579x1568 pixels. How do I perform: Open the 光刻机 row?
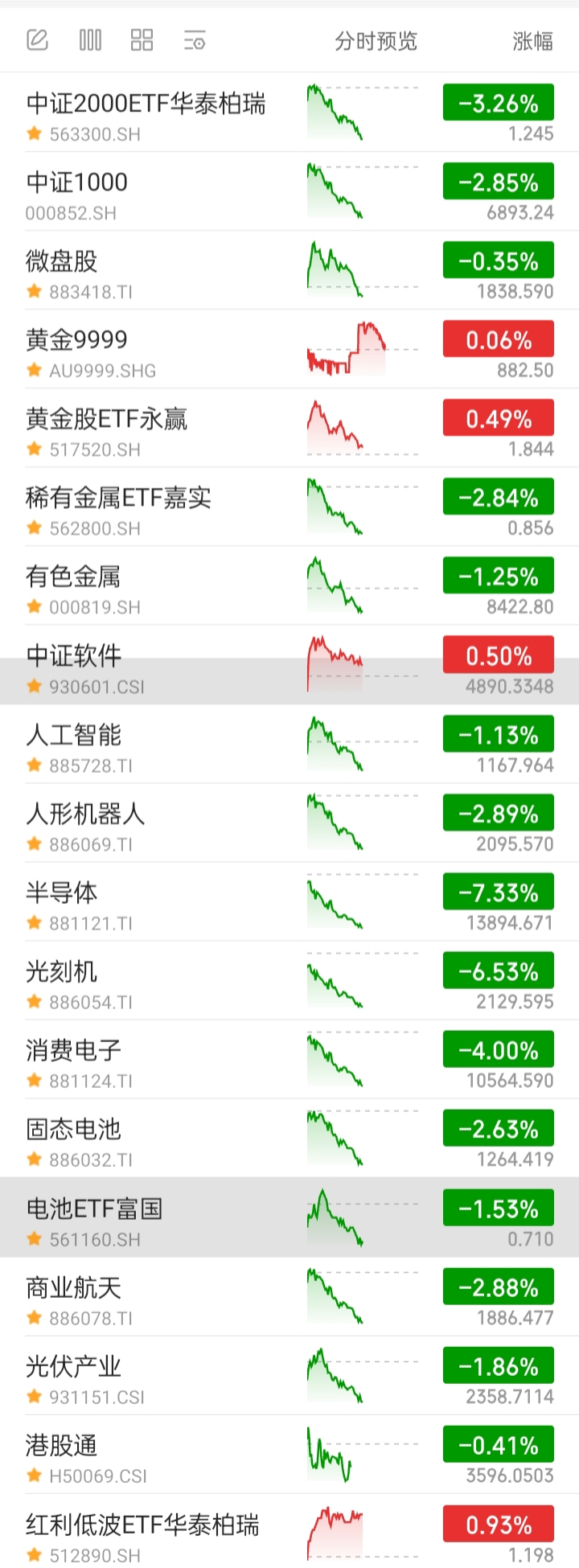pos(289,981)
